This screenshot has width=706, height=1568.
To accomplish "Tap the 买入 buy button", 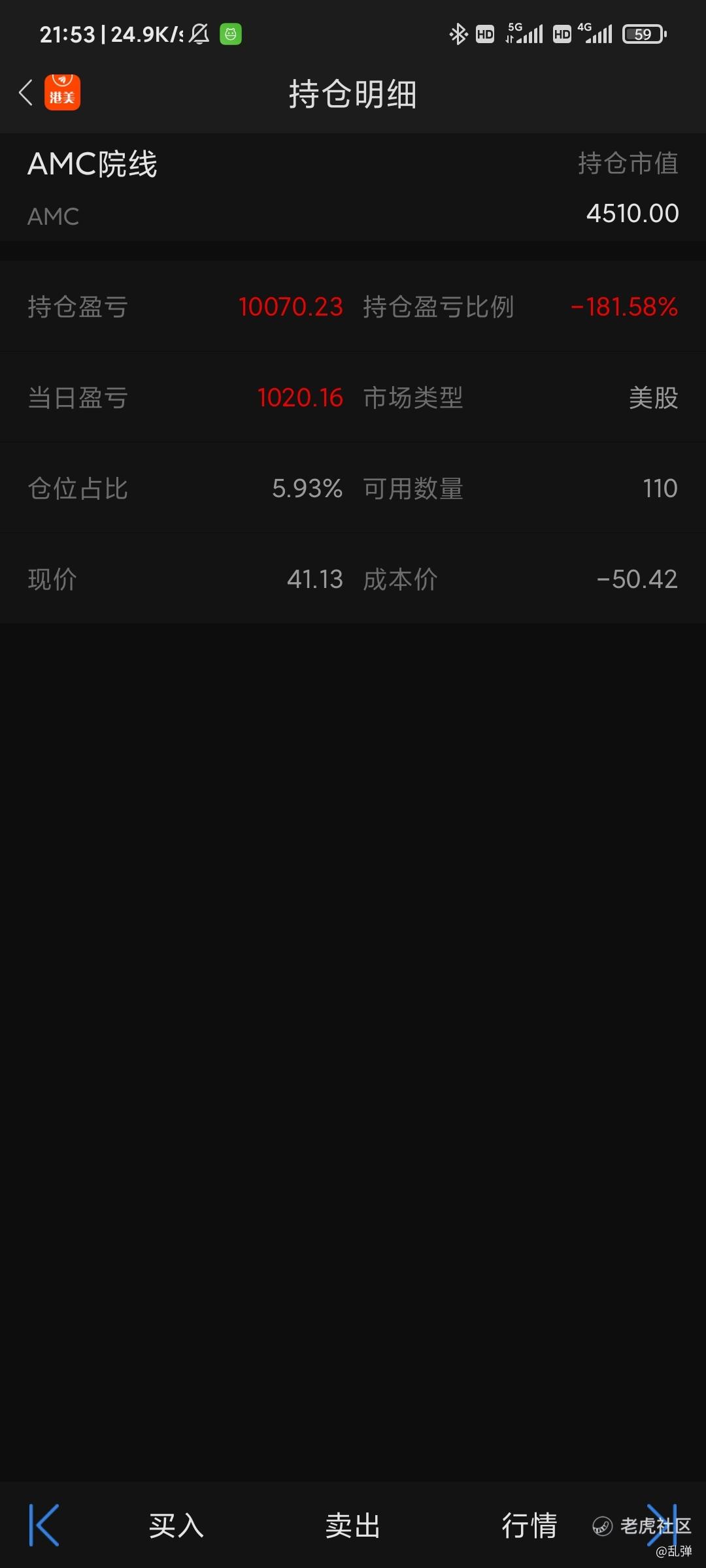I will tap(176, 1526).
